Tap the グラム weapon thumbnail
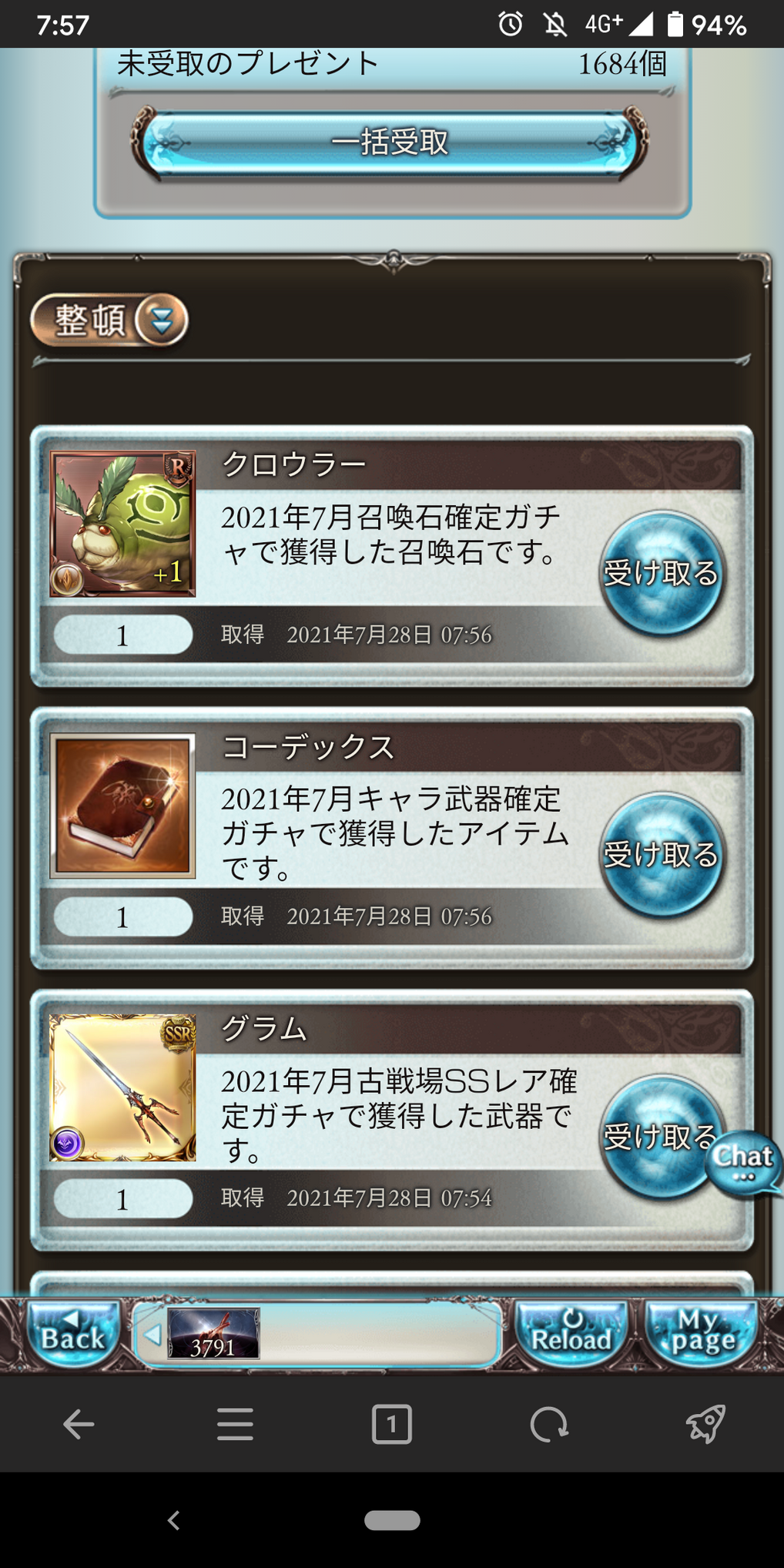Viewport: 784px width, 1568px height. 122,1087
